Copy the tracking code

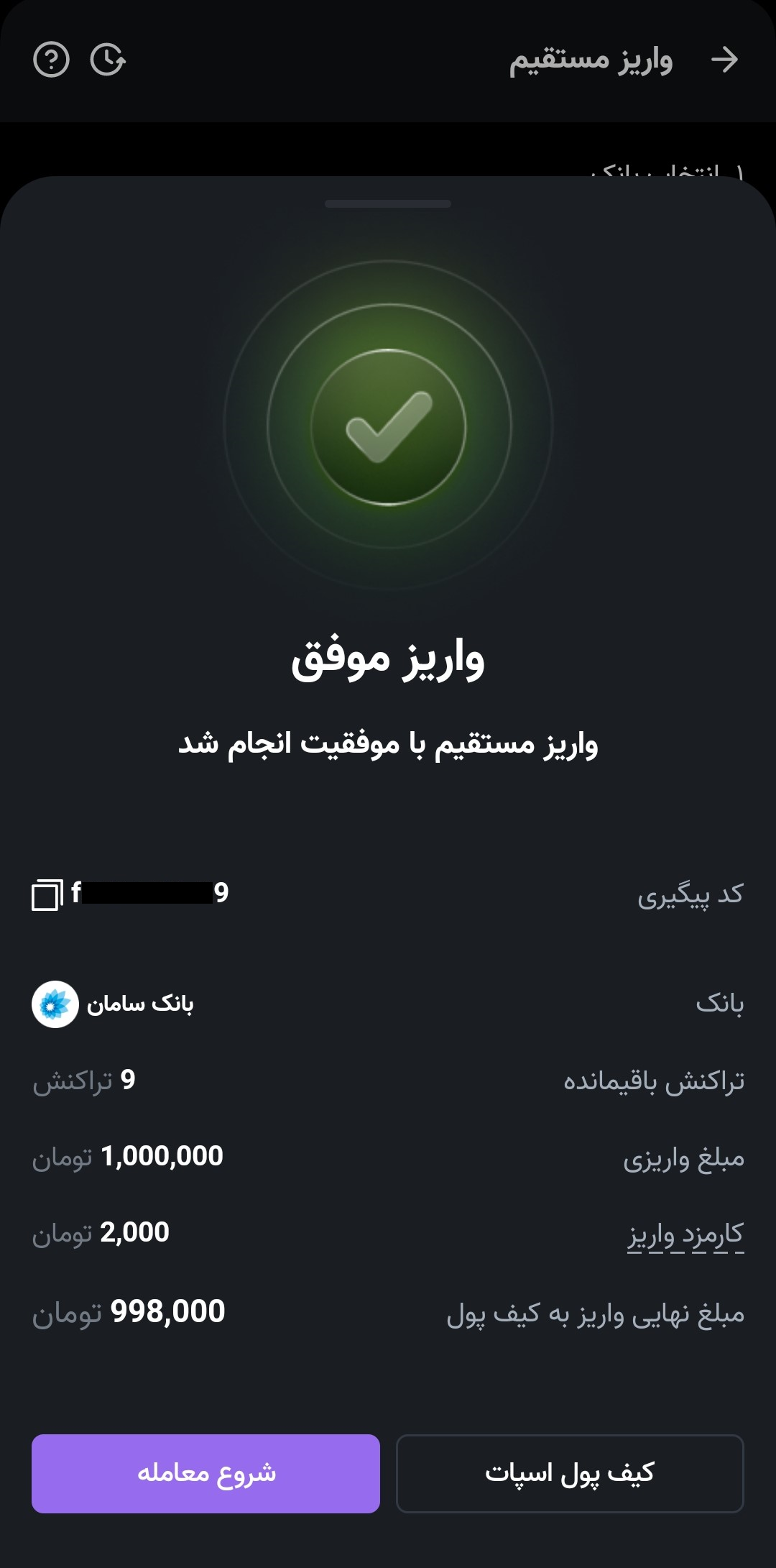point(47,894)
